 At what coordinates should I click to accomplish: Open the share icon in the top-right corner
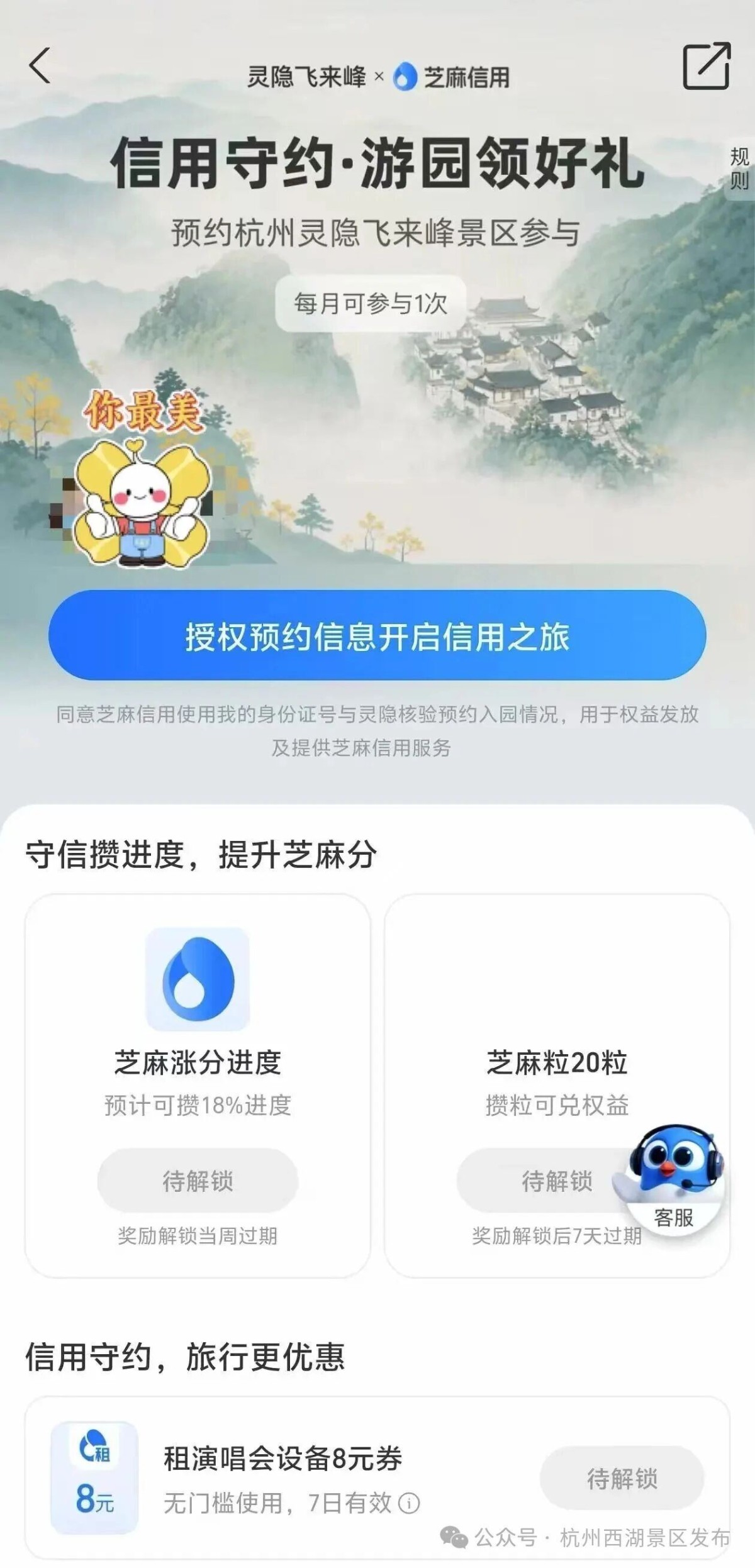coord(706,65)
